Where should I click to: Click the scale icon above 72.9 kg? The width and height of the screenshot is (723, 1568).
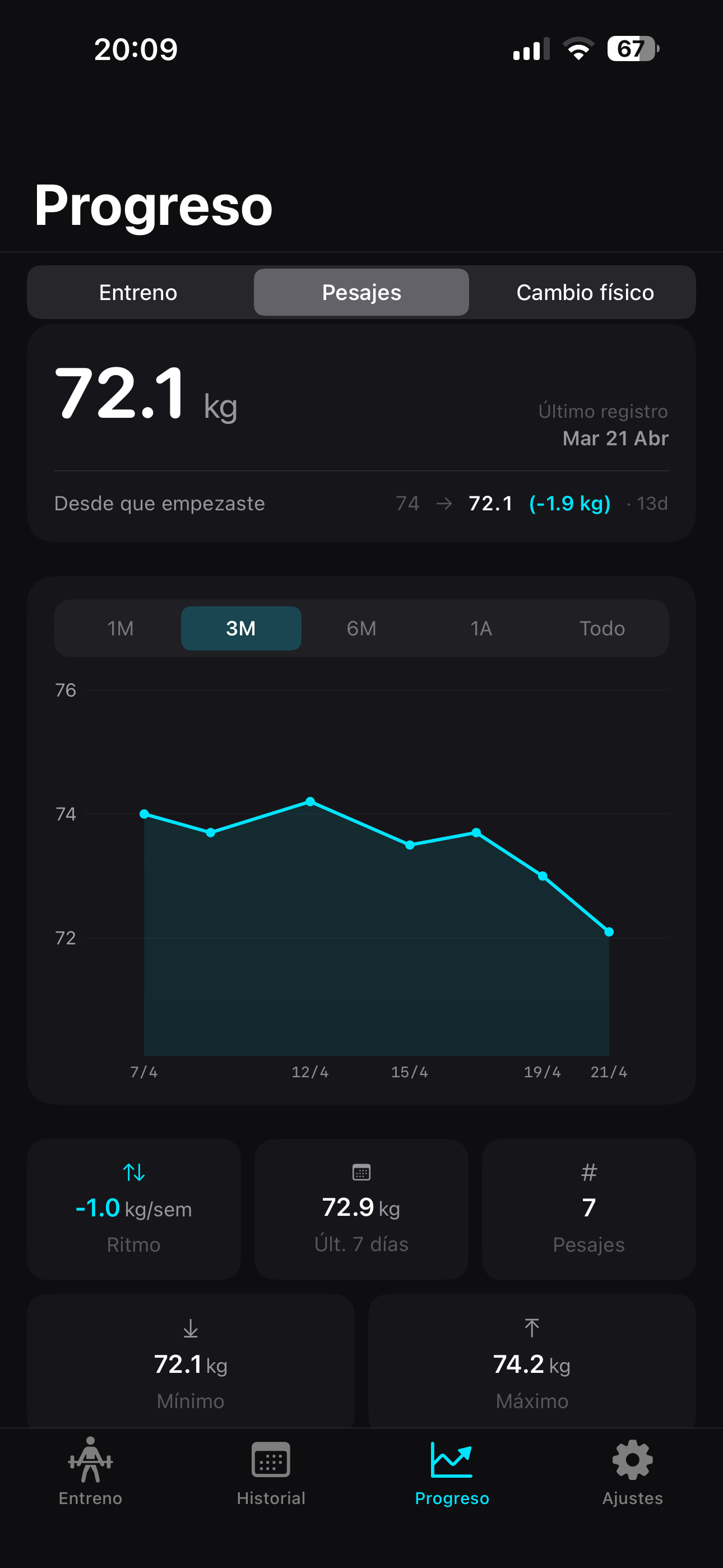(x=361, y=1172)
